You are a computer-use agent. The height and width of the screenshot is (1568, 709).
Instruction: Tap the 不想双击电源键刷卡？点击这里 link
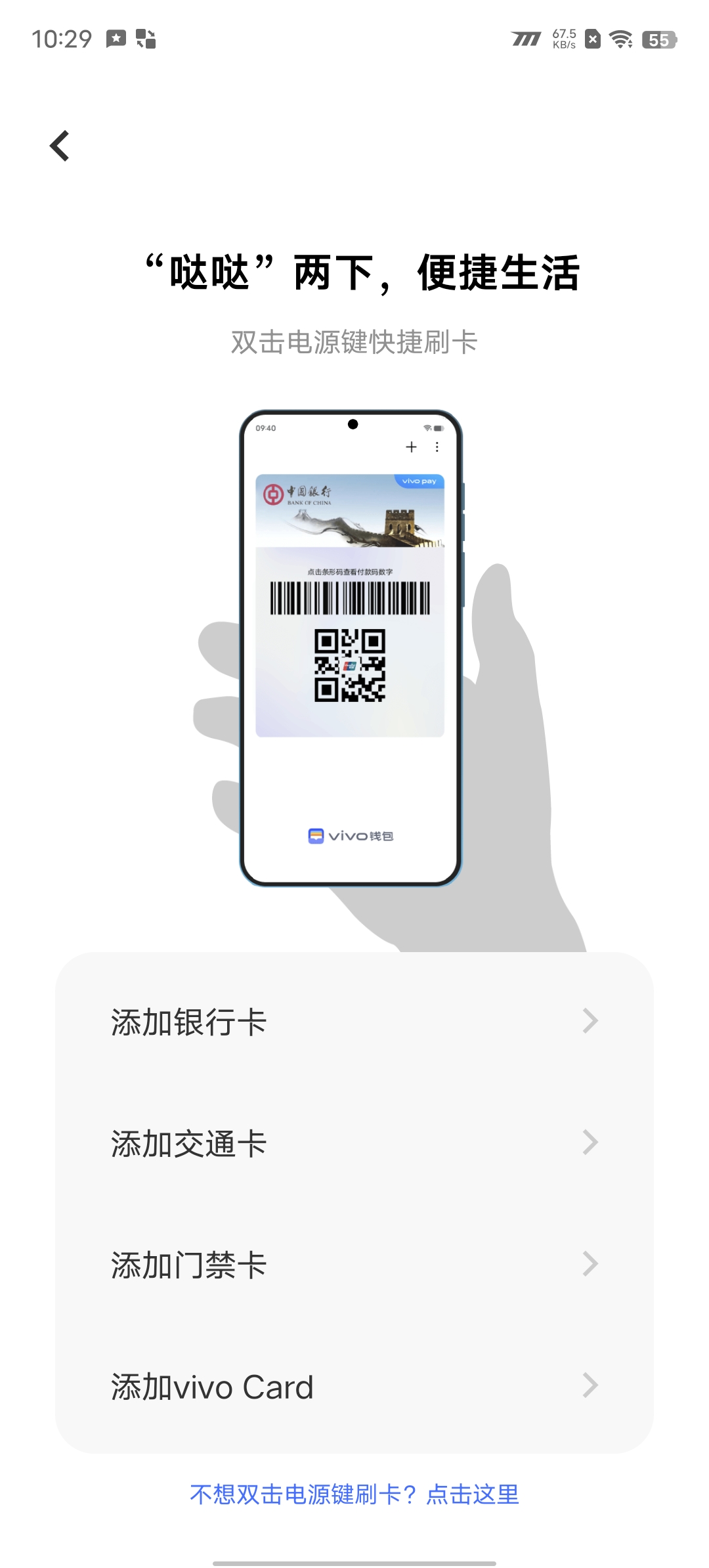(354, 1494)
